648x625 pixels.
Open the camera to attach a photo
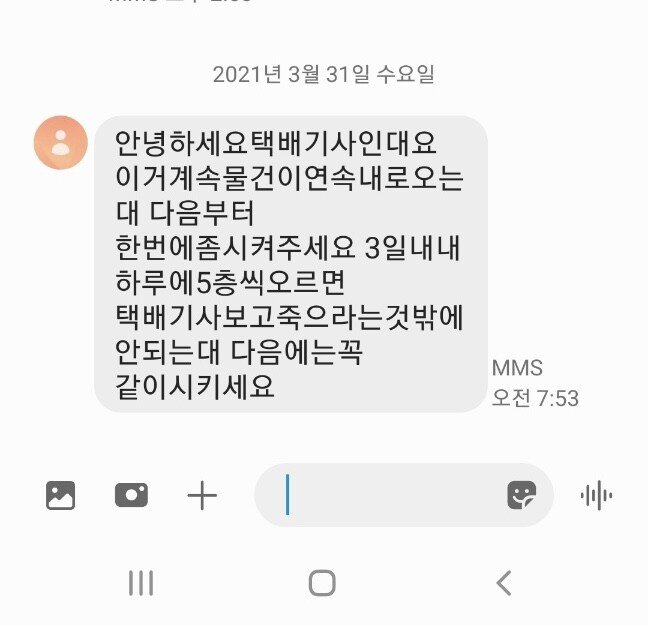coord(131,495)
